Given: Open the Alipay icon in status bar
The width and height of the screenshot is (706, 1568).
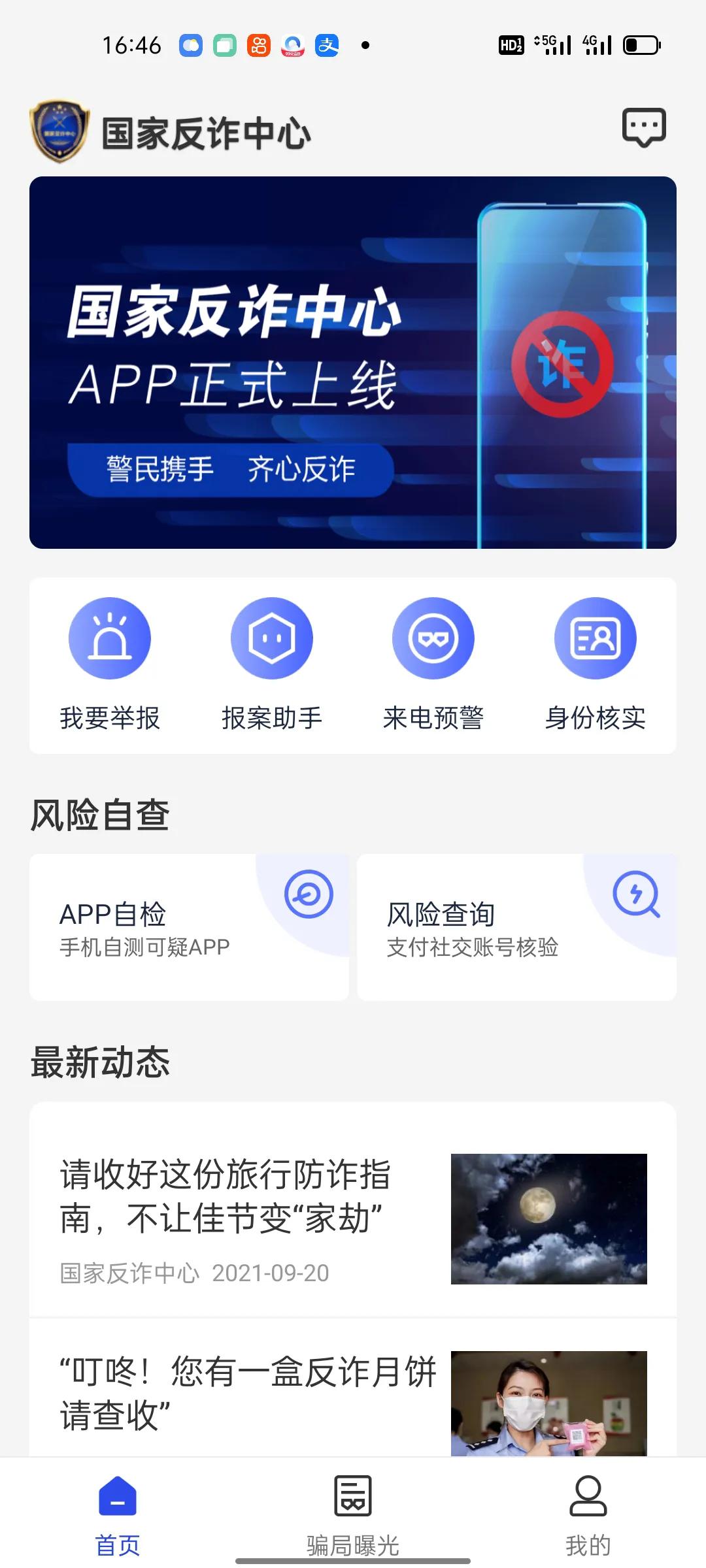Looking at the screenshot, I should pos(327,46).
